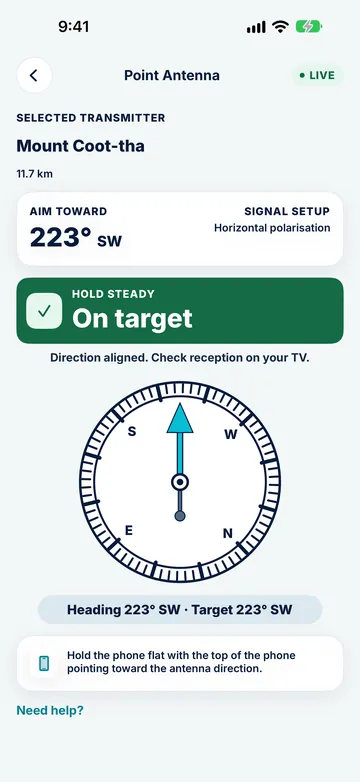Go back using the arrow button
360x782 pixels.
click(34, 75)
